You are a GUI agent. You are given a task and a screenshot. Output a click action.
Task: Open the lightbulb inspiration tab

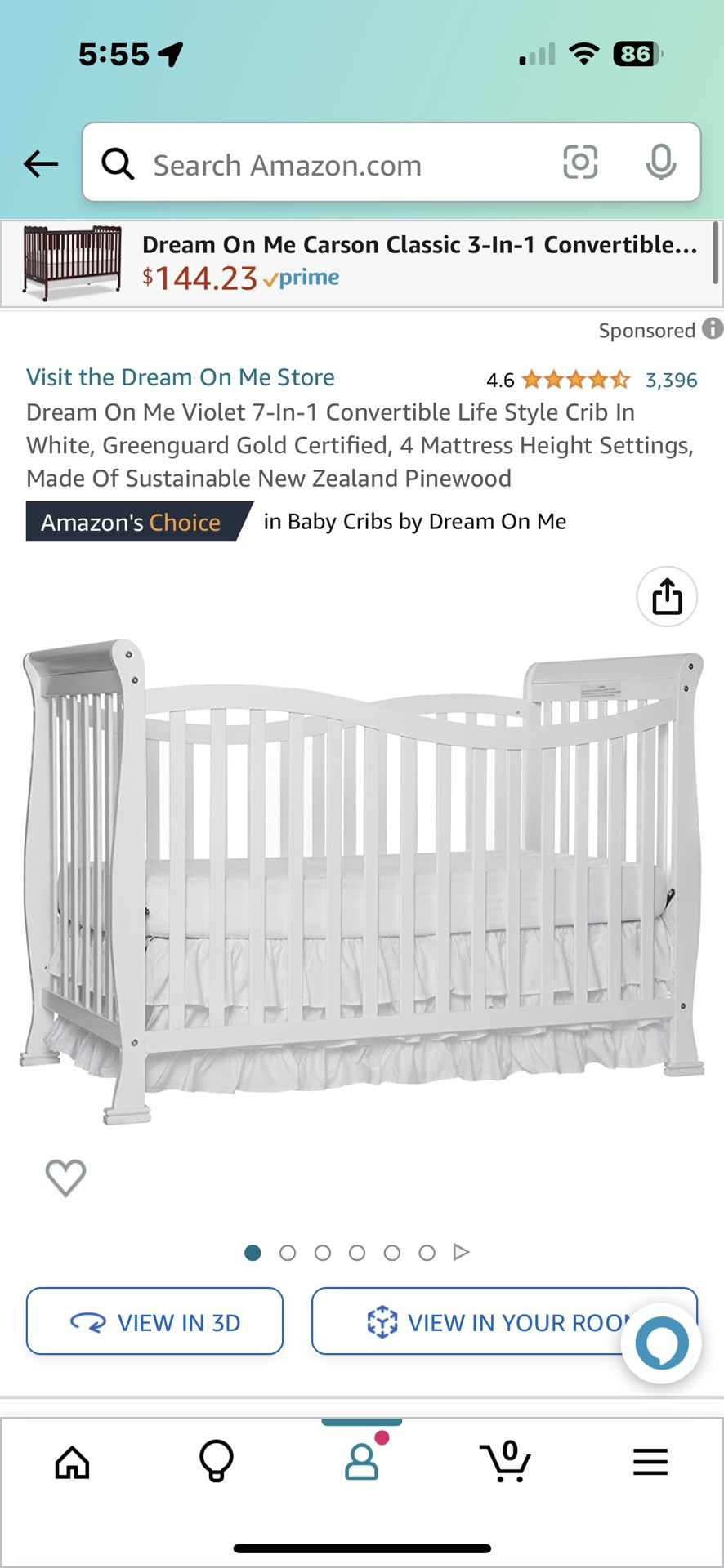[217, 1462]
